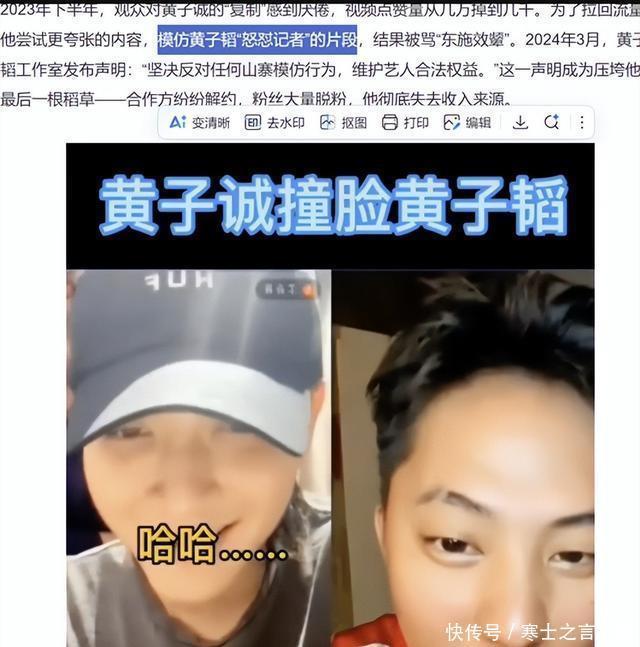Tap 打印 to print image
Viewport: 640px width, 647px height.
(x=405, y=122)
